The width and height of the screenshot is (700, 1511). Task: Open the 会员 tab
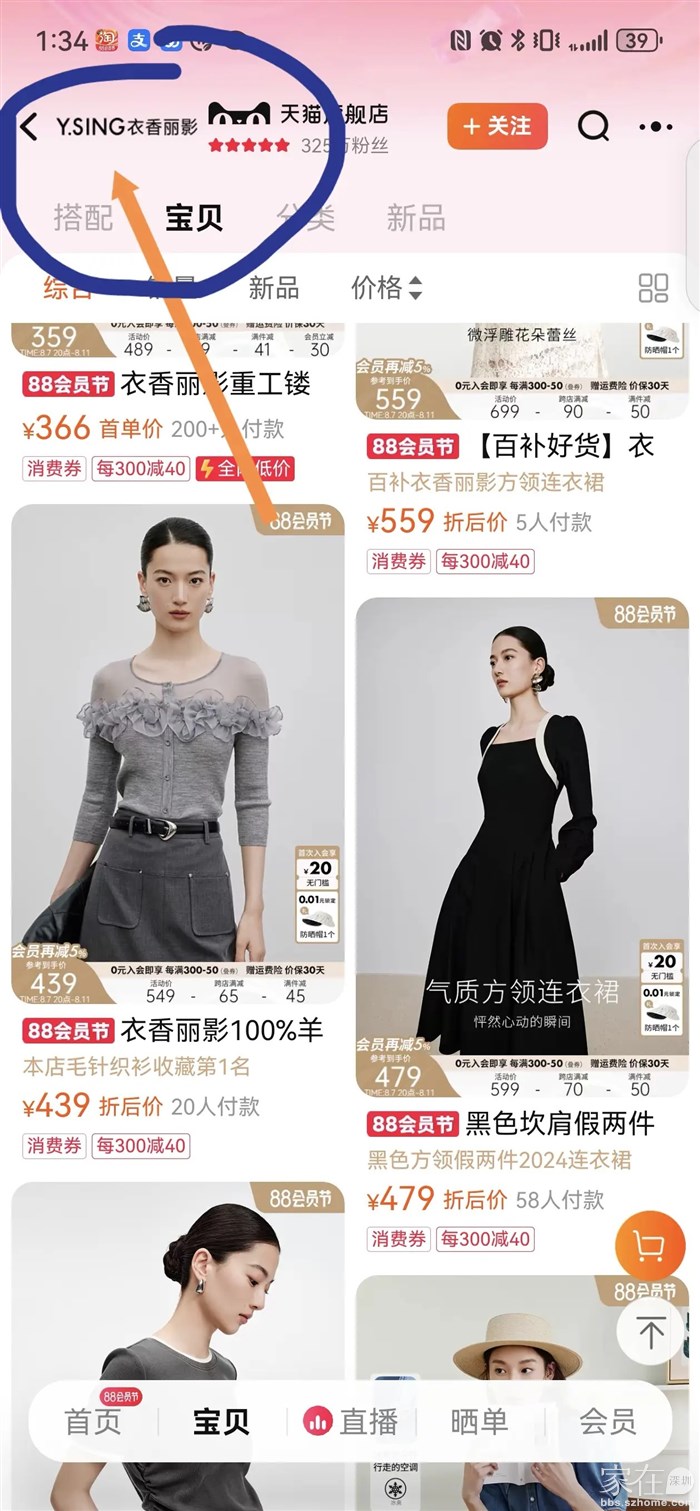pos(607,1421)
